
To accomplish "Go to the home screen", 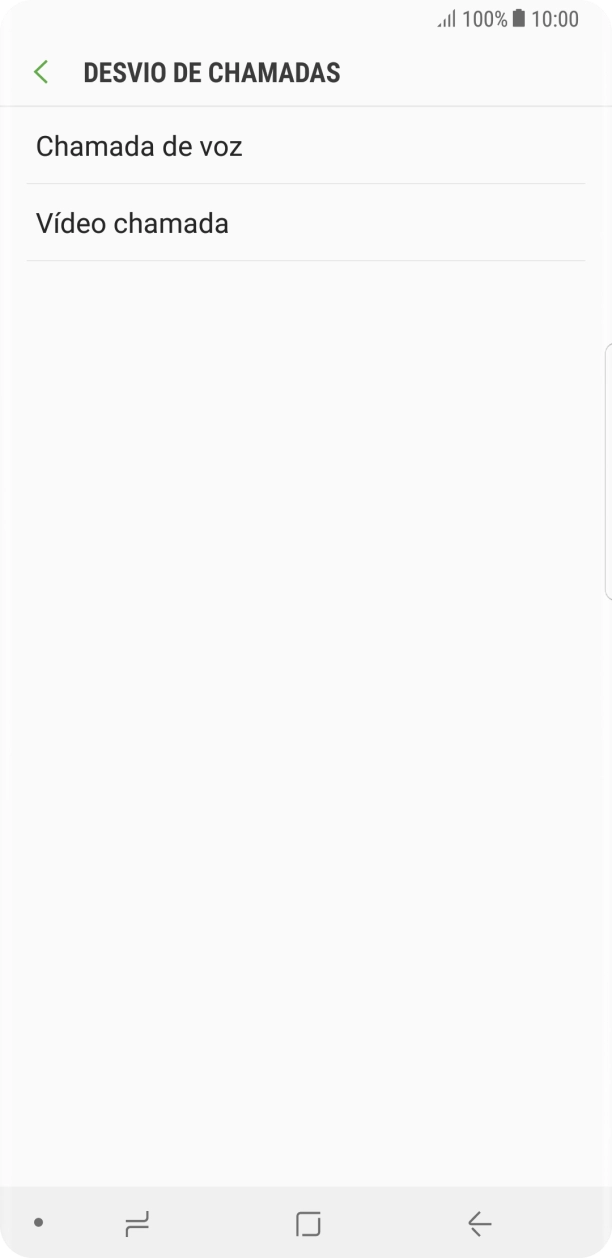I will tap(308, 1222).
